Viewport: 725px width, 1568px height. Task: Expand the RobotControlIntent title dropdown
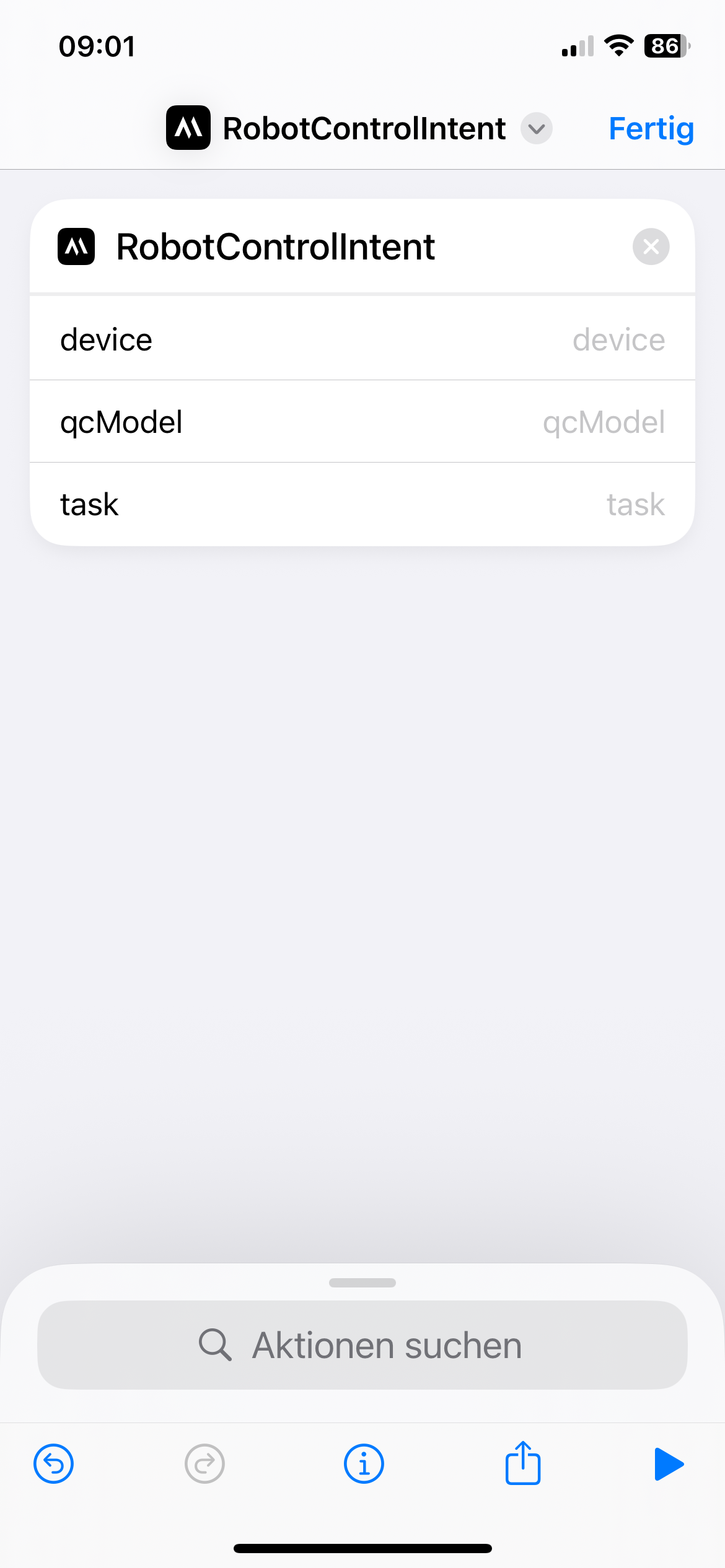point(537,129)
